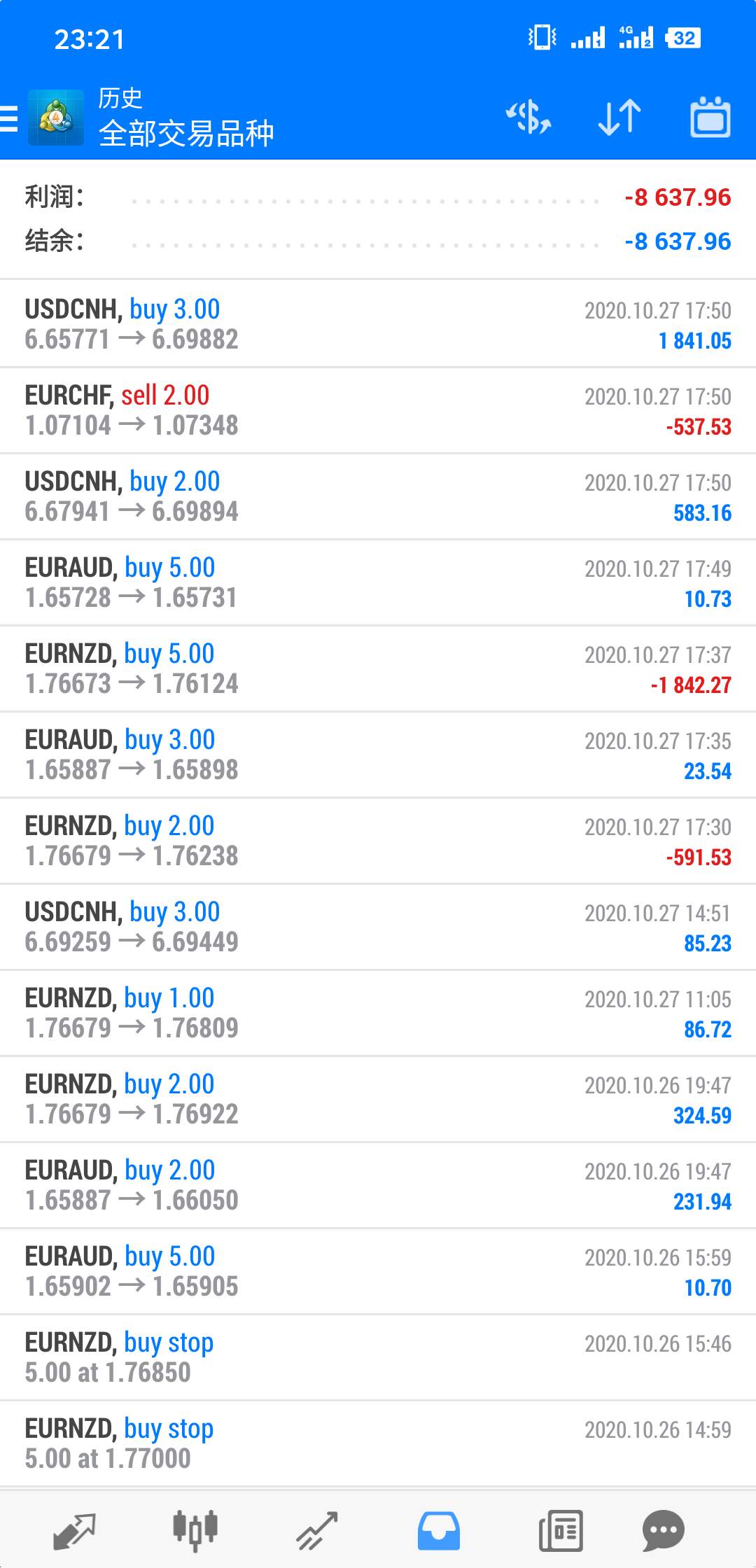
Task: Open the sort arrows option
Action: tap(619, 117)
